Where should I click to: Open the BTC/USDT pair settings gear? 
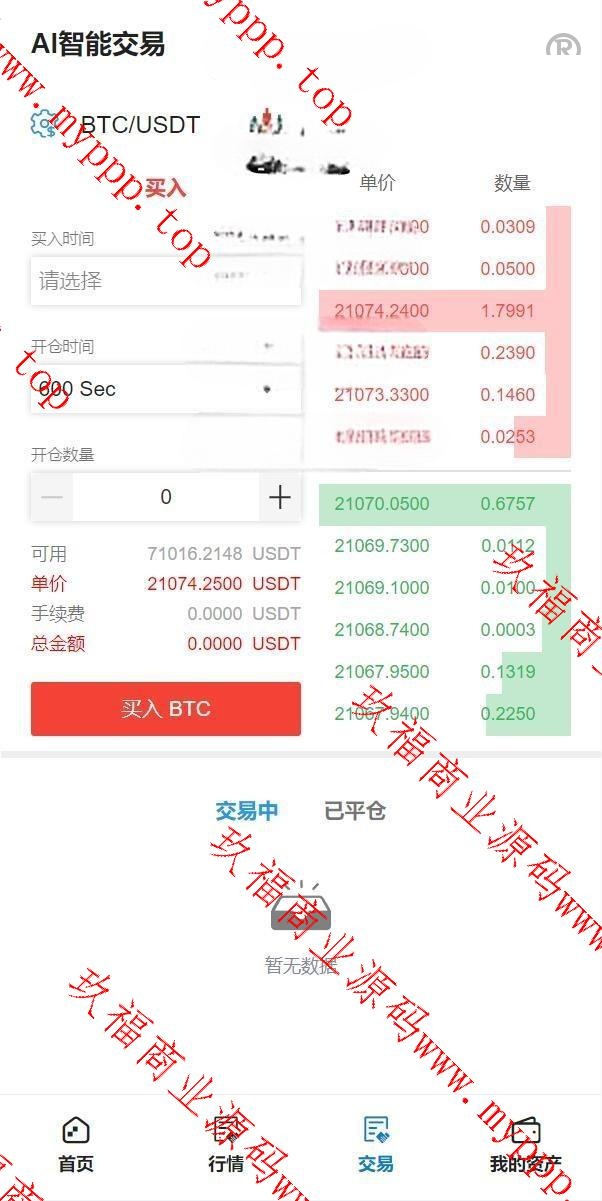(43, 124)
